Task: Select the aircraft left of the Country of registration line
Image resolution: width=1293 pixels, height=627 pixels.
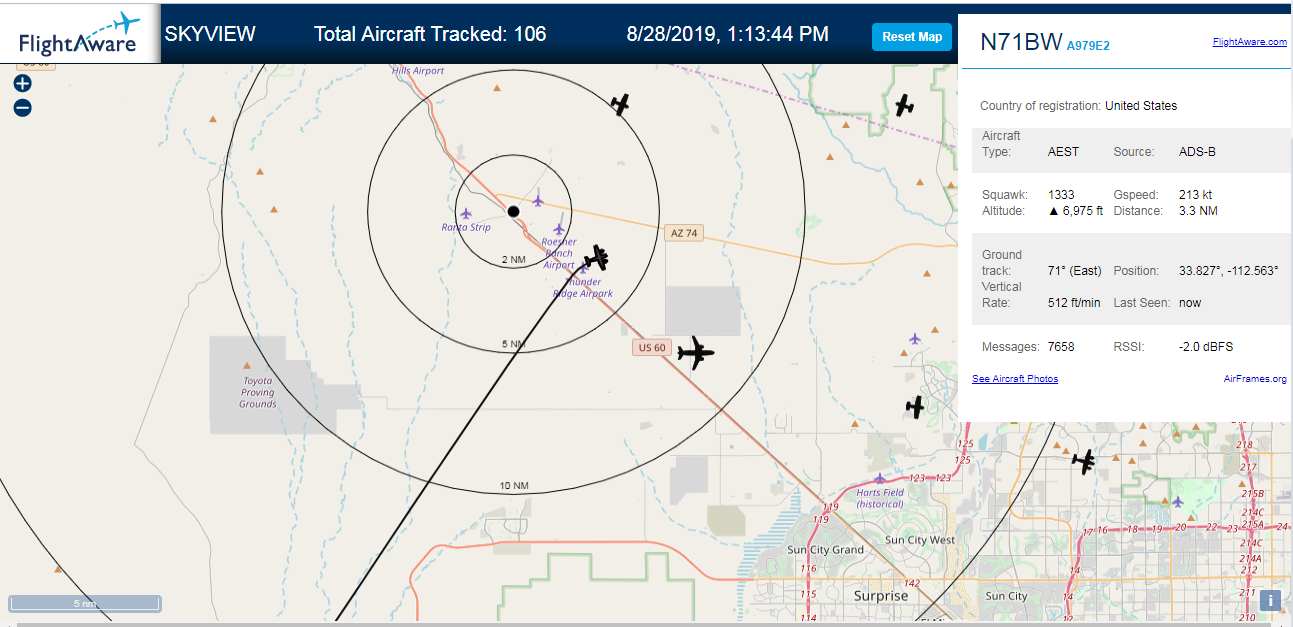Action: pos(904,104)
